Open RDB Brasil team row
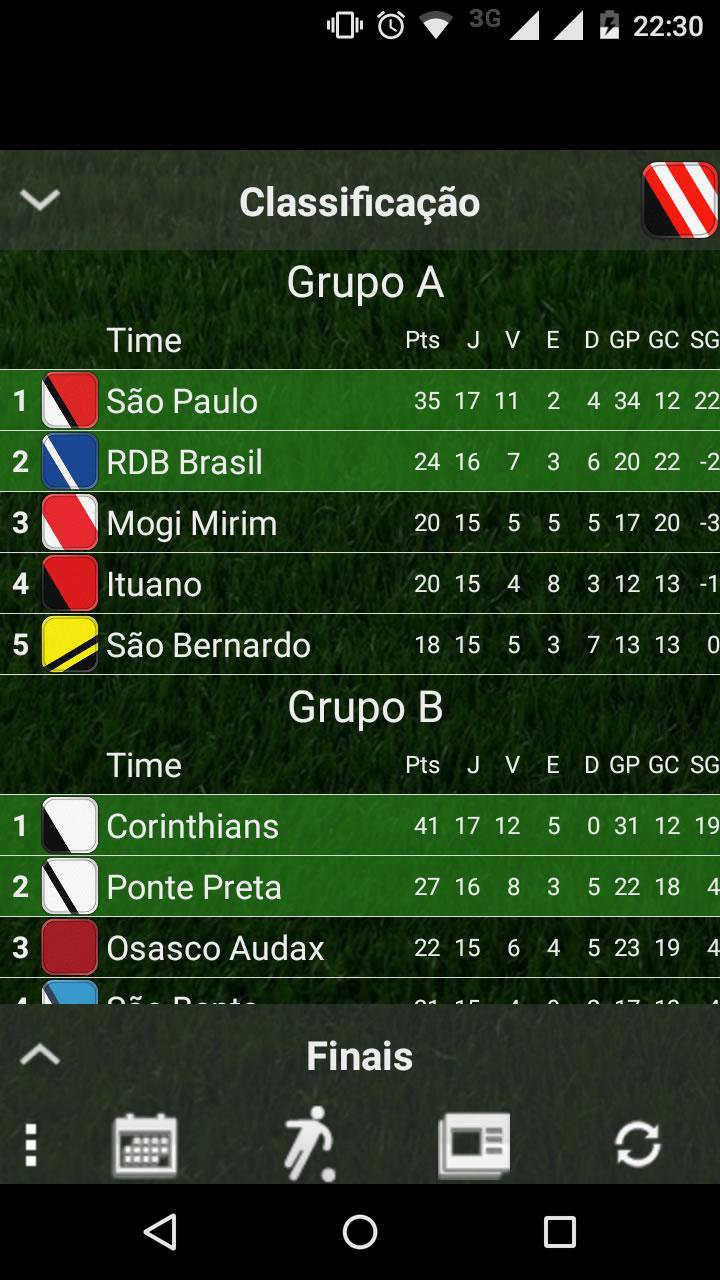The width and height of the screenshot is (720, 1280). 184,462
